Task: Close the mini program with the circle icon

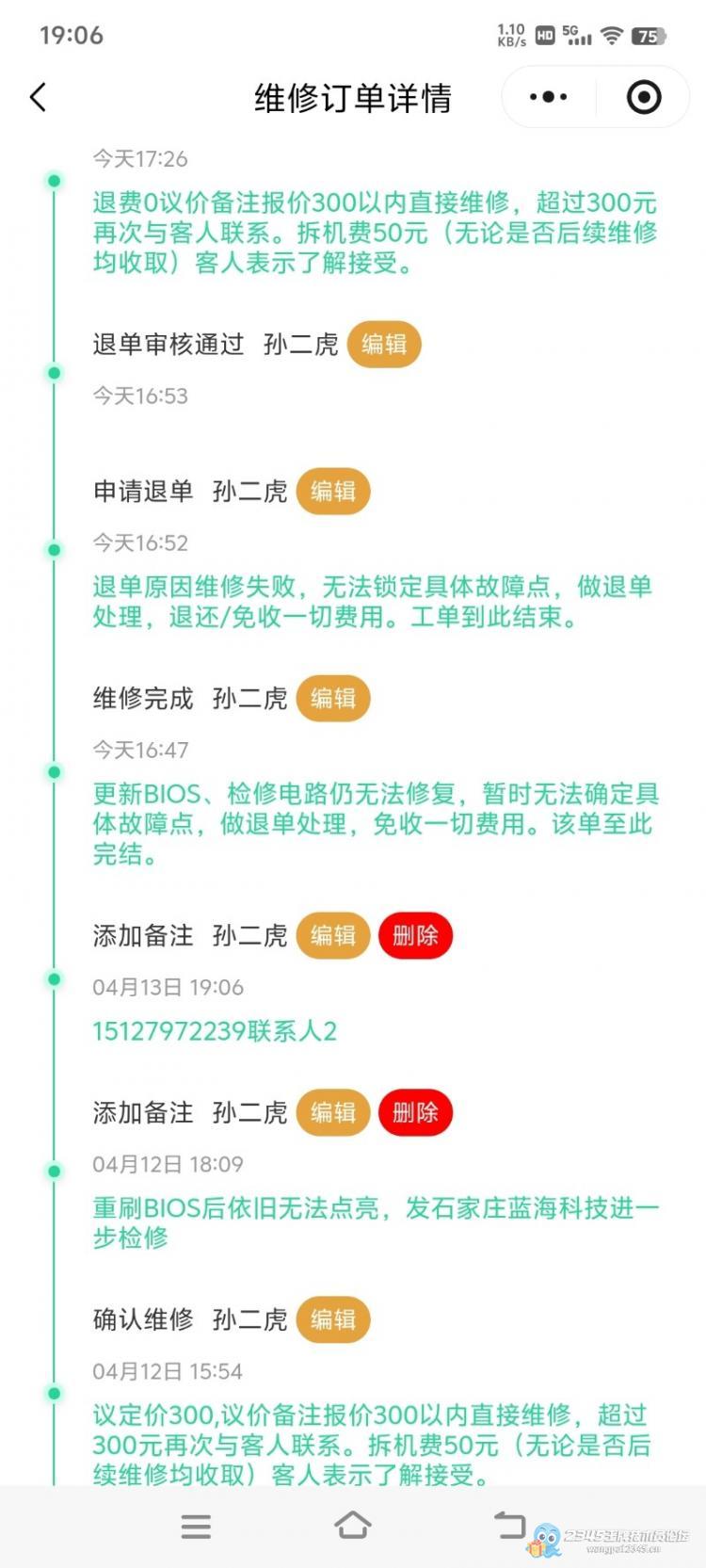Action: pyautogui.click(x=644, y=97)
